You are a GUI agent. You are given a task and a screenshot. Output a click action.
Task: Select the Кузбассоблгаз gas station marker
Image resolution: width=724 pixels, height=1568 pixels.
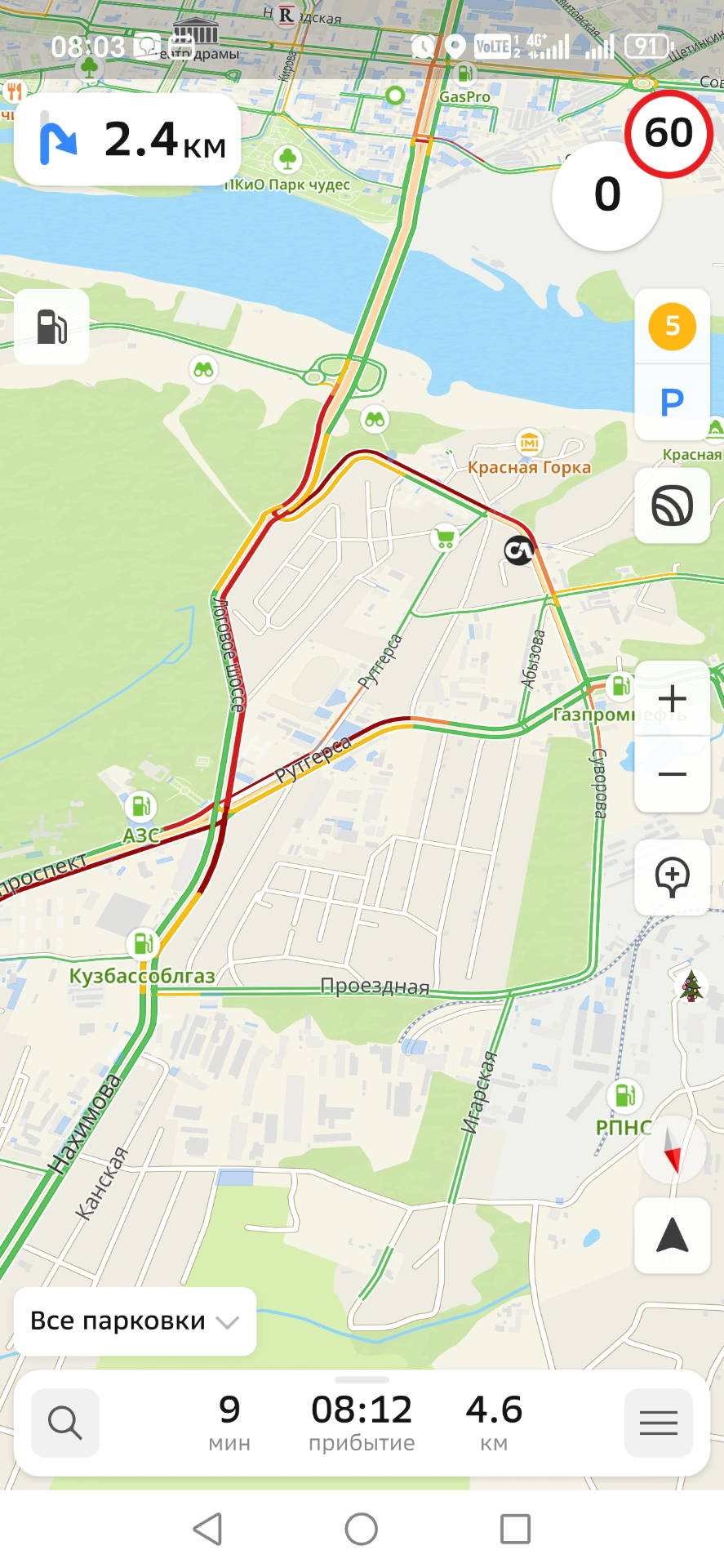coord(143,943)
